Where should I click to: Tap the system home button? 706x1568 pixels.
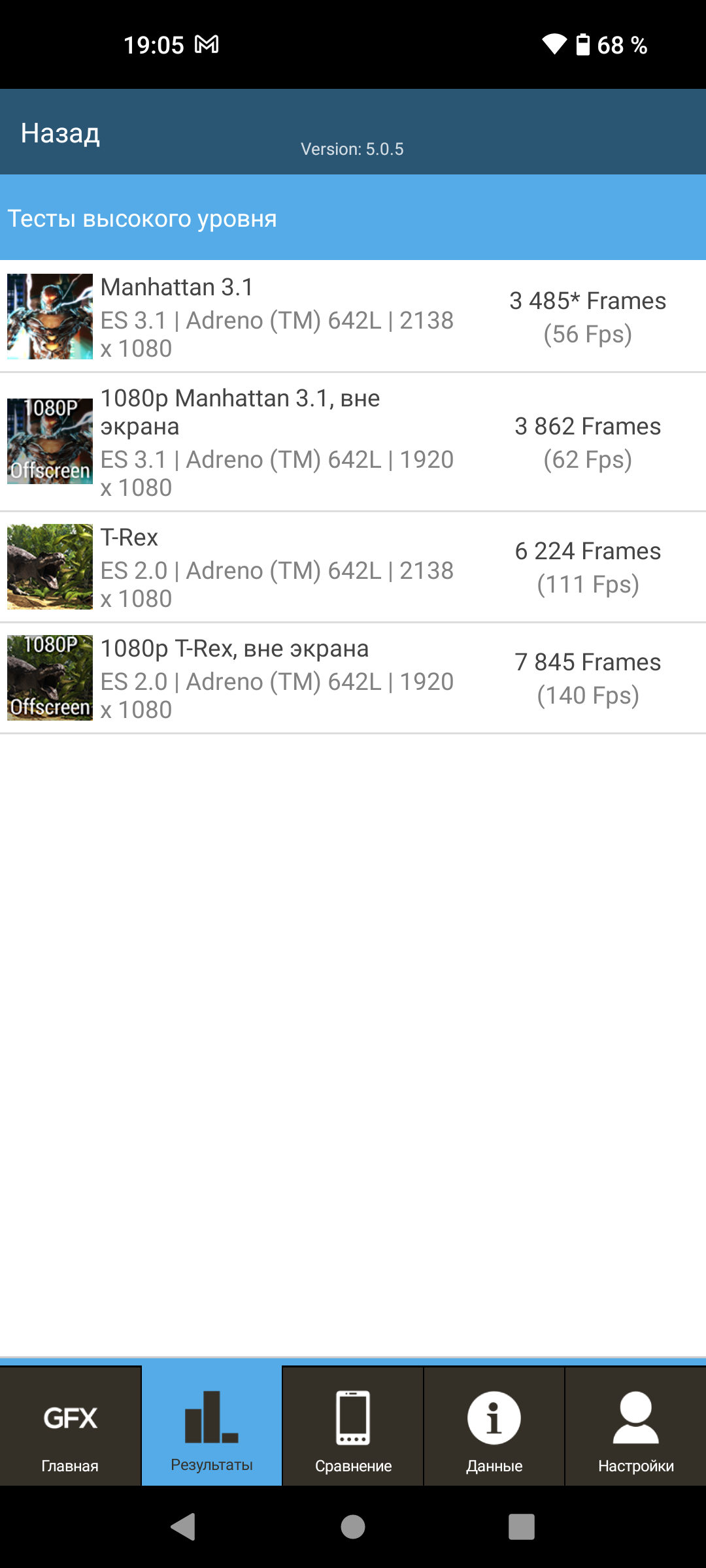coord(353,1527)
